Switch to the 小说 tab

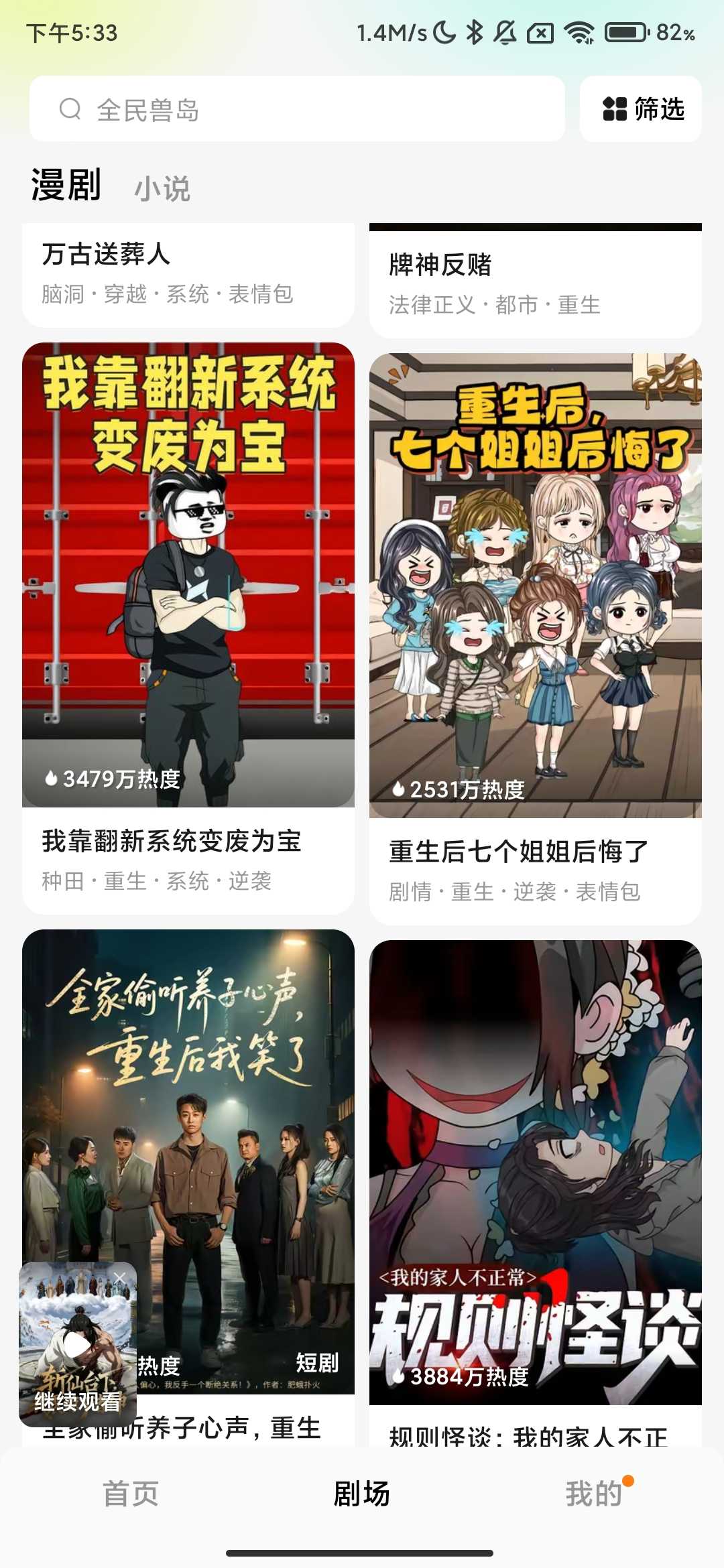point(162,189)
